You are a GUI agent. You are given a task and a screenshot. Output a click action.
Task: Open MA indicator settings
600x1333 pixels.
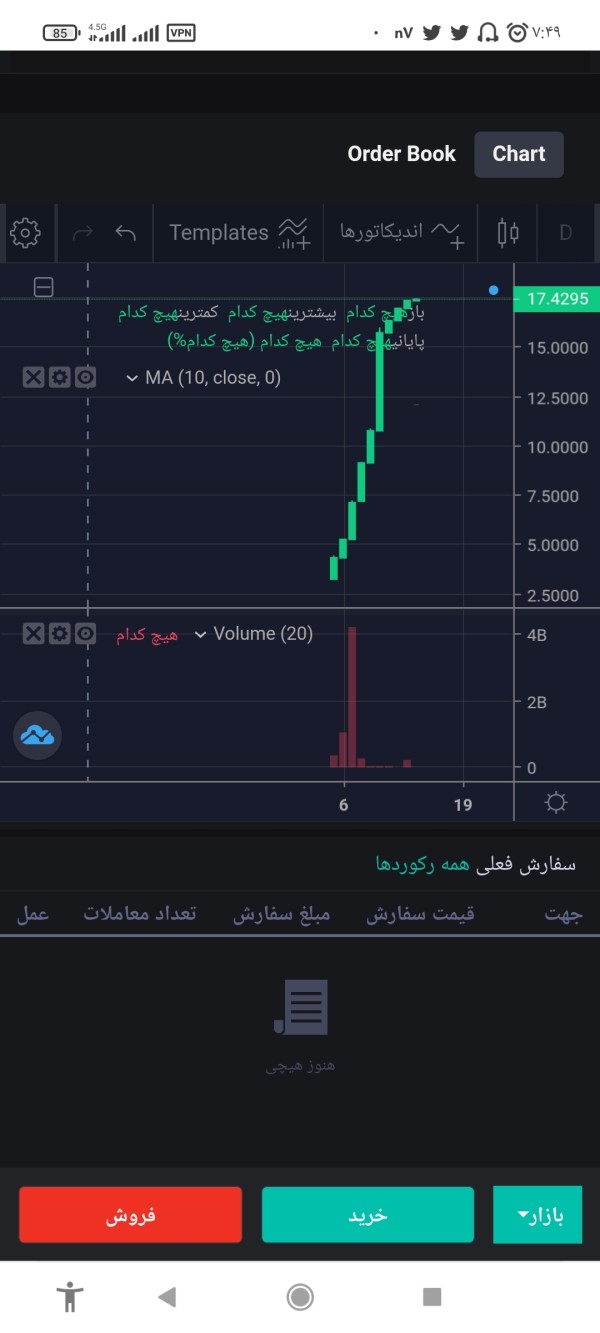pos(59,377)
